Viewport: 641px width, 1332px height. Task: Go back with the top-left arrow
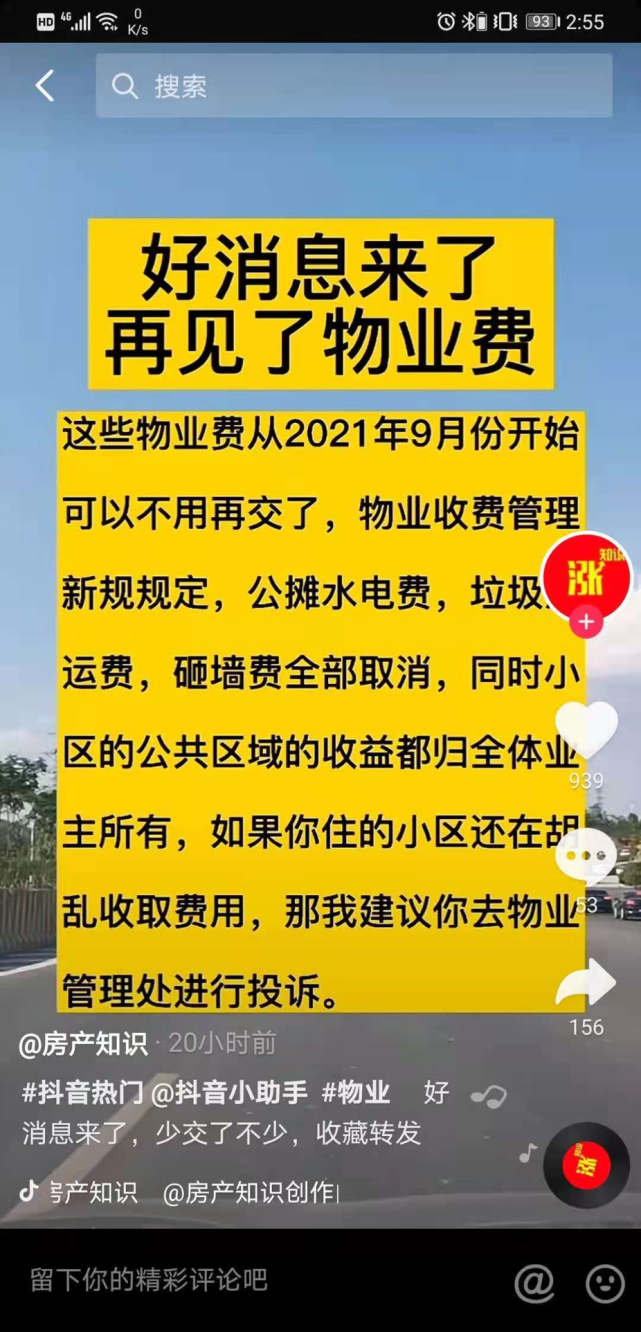[x=44, y=86]
